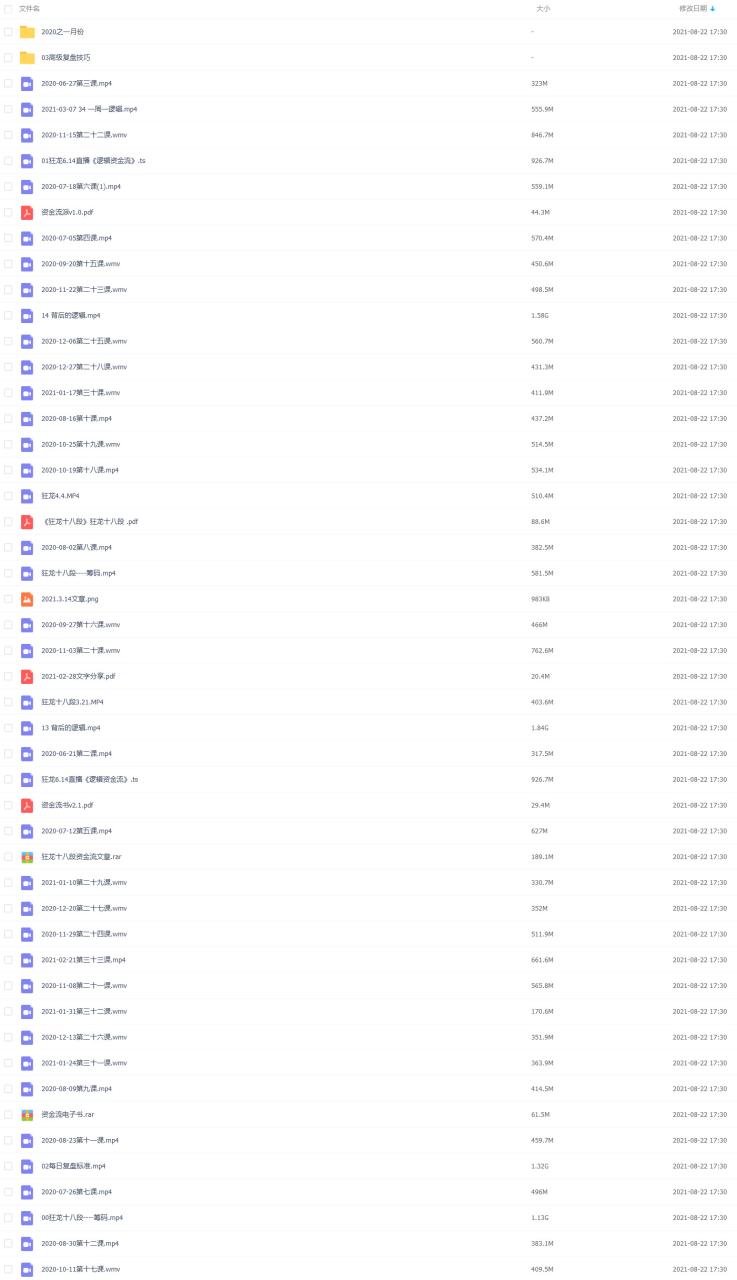Tick the select-all checkbox beside 文件名
The width and height of the screenshot is (737, 1280).
click(x=9, y=8)
